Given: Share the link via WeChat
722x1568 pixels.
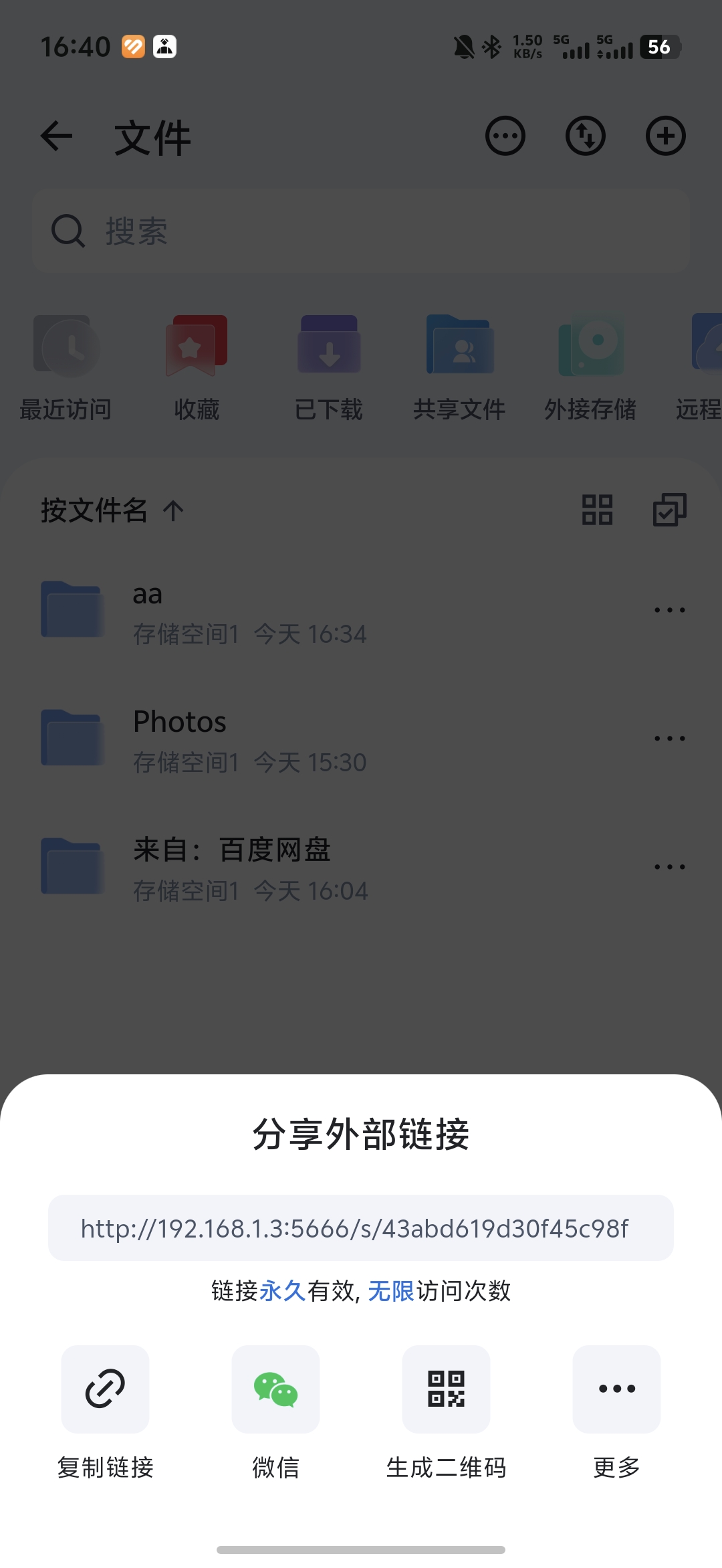Looking at the screenshot, I should pyautogui.click(x=275, y=1389).
